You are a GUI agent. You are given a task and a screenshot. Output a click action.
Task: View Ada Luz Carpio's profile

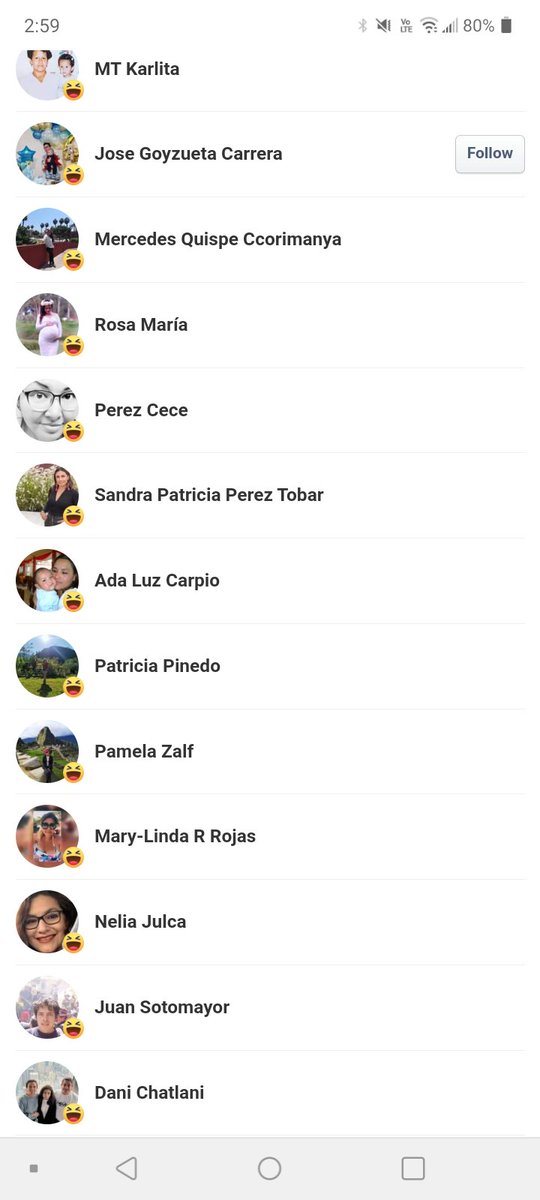270,581
